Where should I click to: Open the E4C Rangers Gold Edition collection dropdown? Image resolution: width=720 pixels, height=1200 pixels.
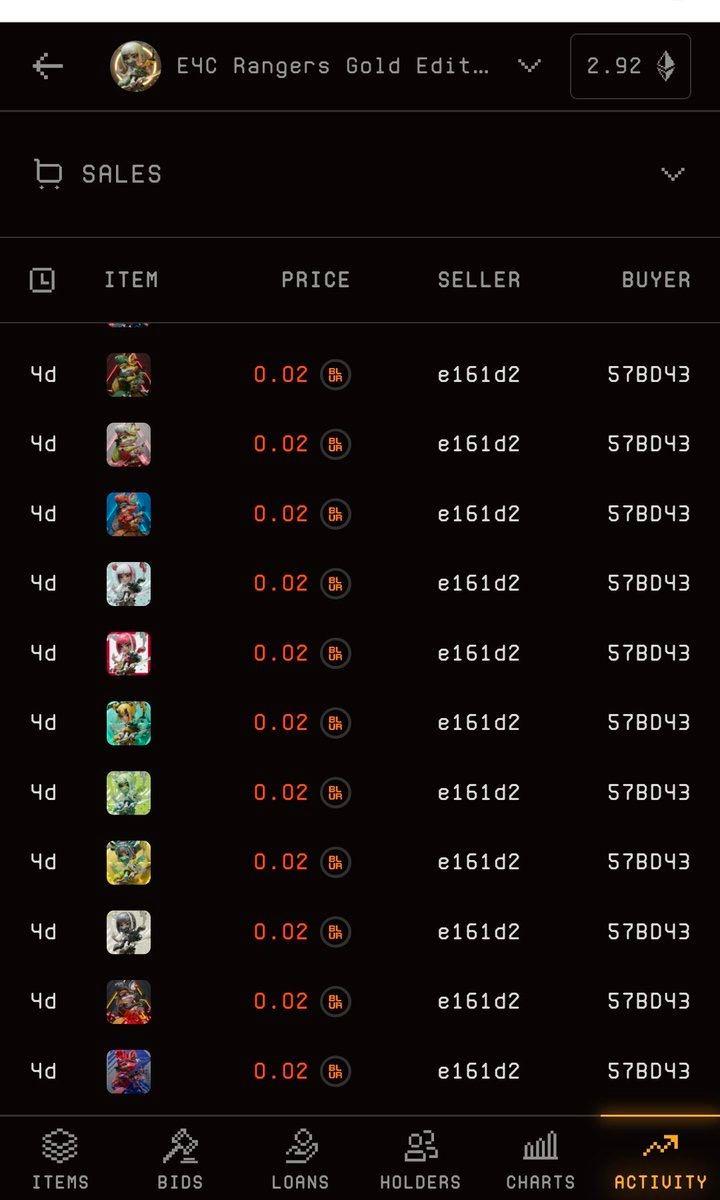(326, 67)
